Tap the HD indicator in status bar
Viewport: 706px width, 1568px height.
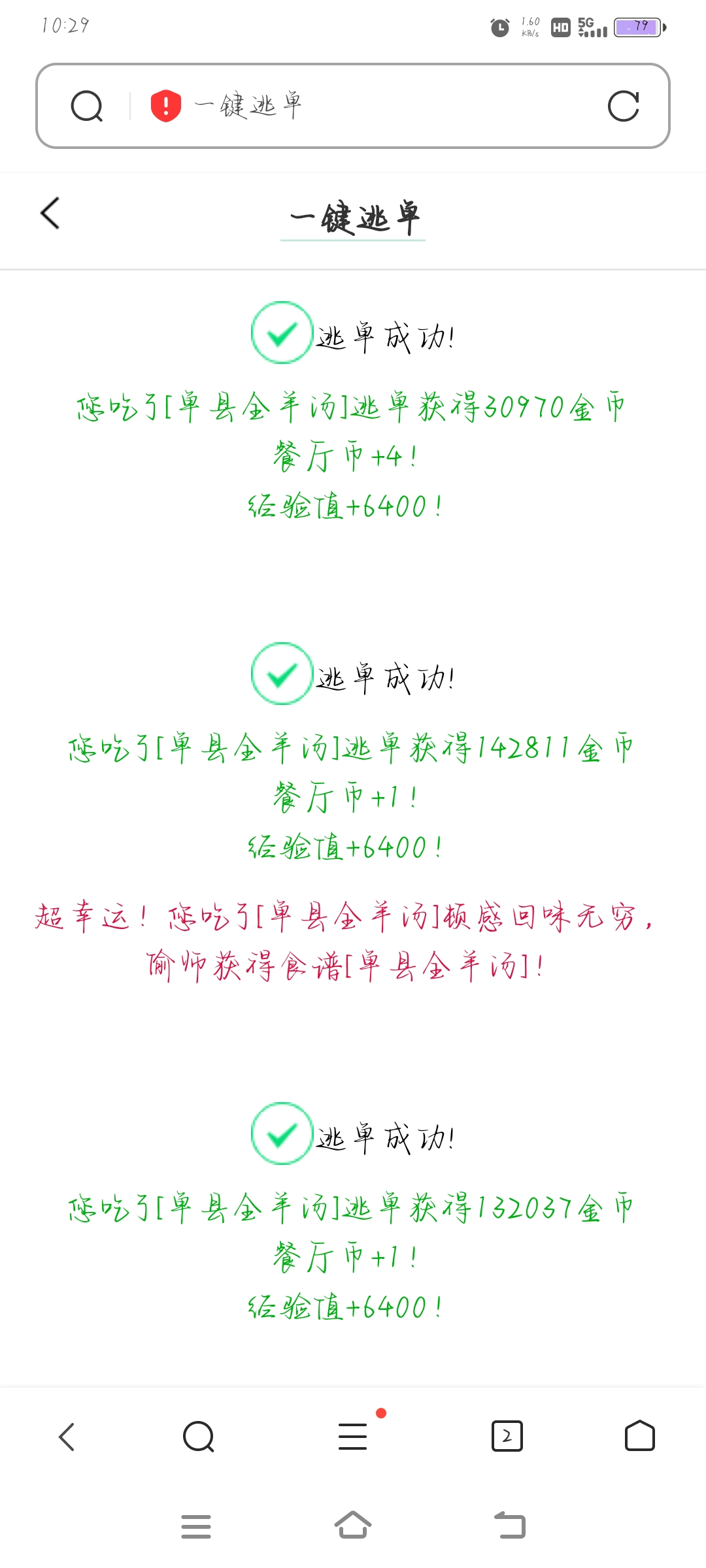click(x=560, y=27)
